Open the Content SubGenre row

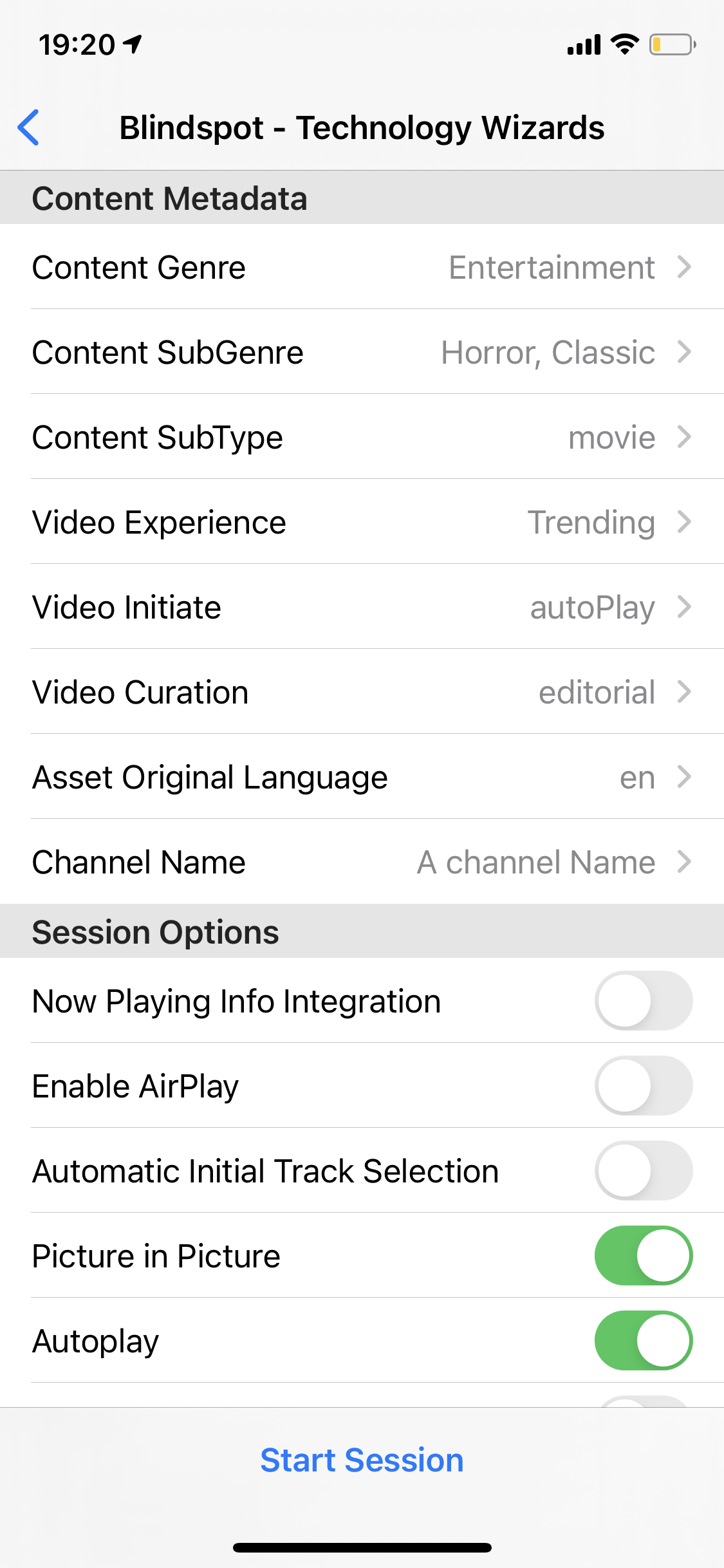362,352
